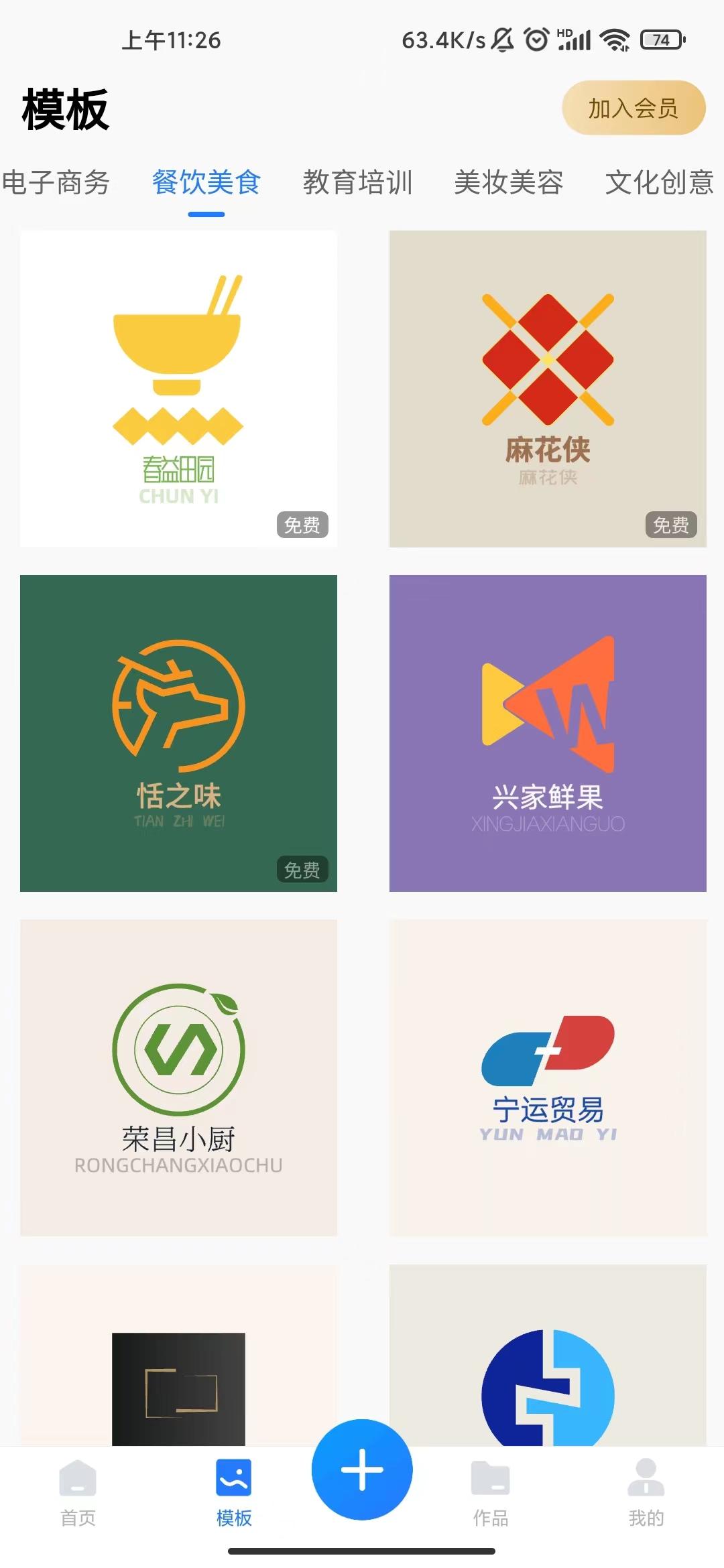Select the 恬之味 deer logo template
The width and height of the screenshot is (724, 1568).
[x=178, y=730]
